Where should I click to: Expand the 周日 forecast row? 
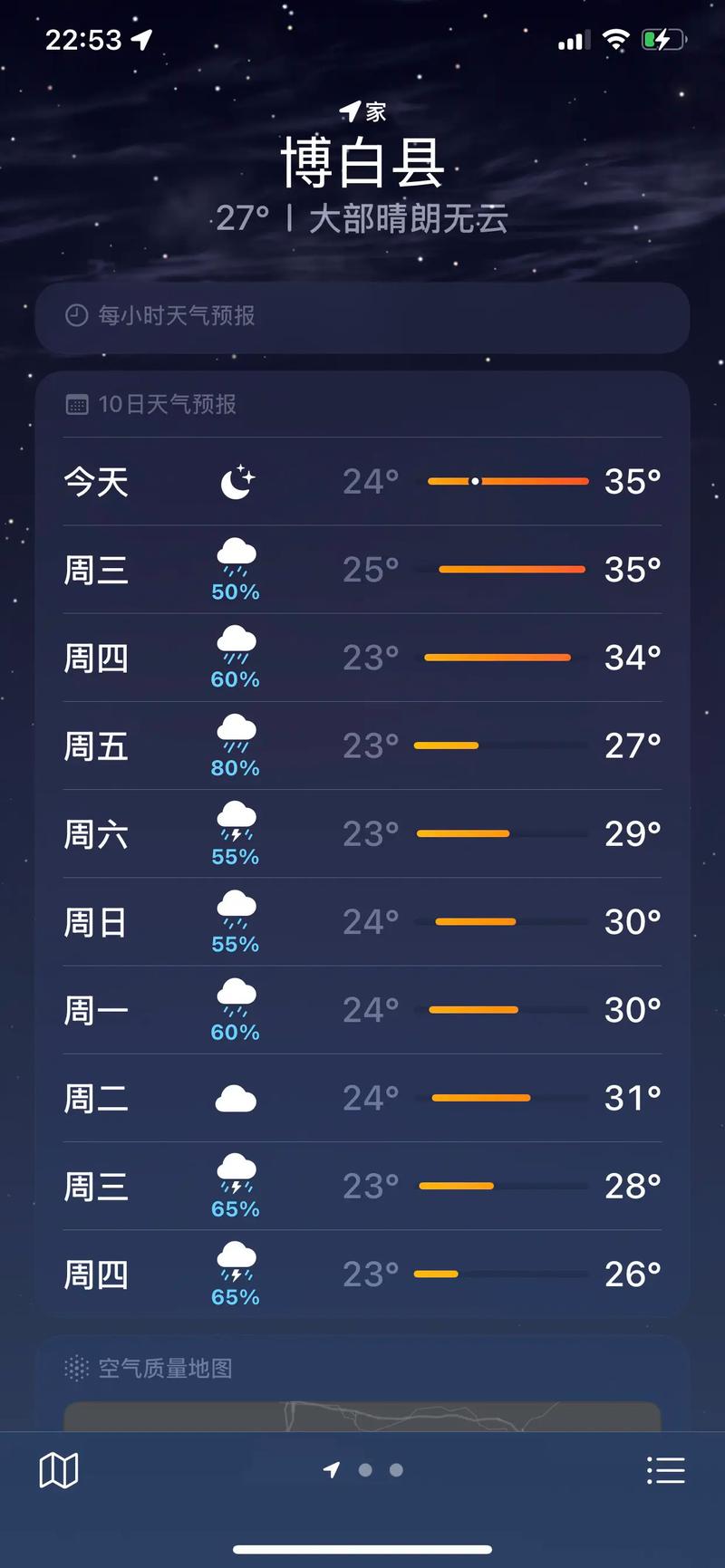point(362,920)
